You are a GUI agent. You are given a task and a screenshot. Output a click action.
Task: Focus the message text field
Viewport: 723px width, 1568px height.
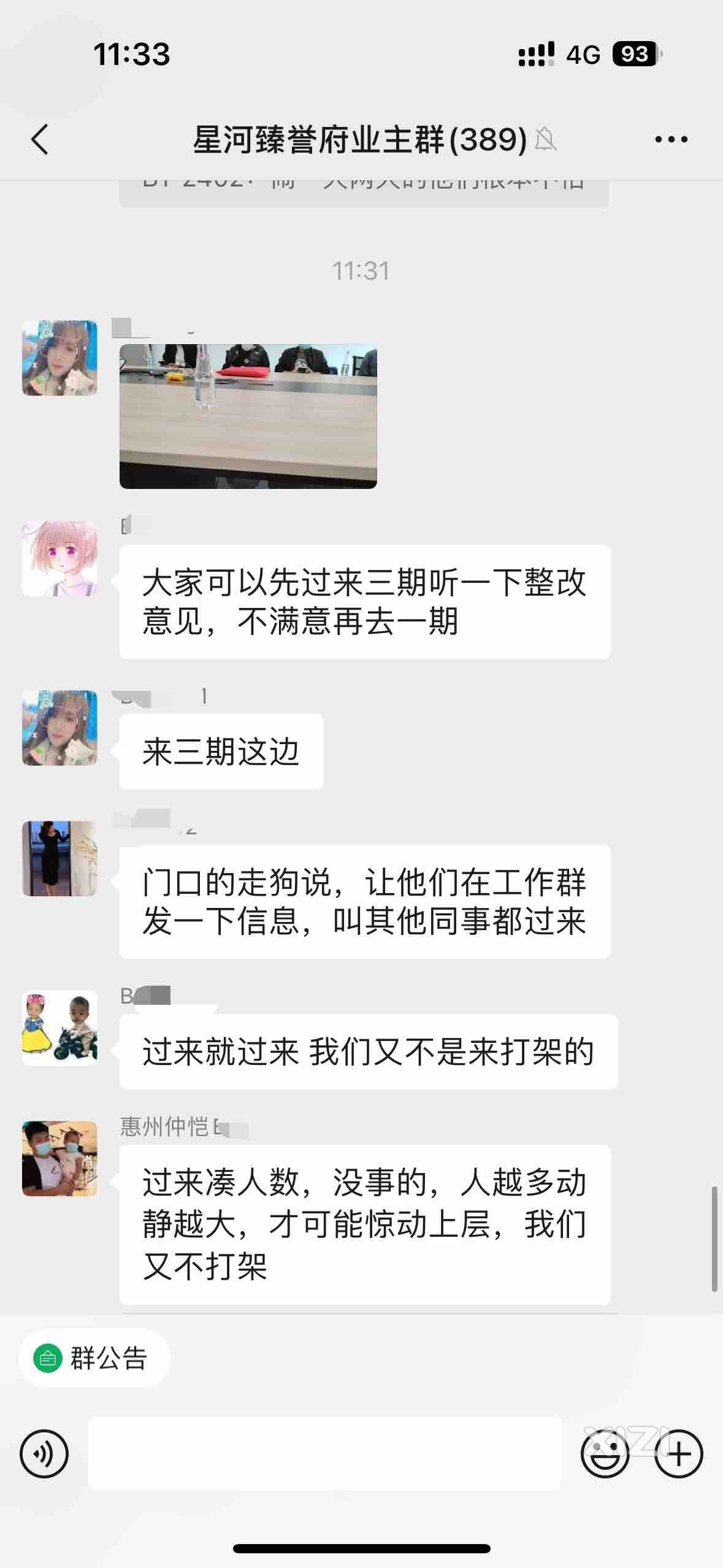point(324,1453)
